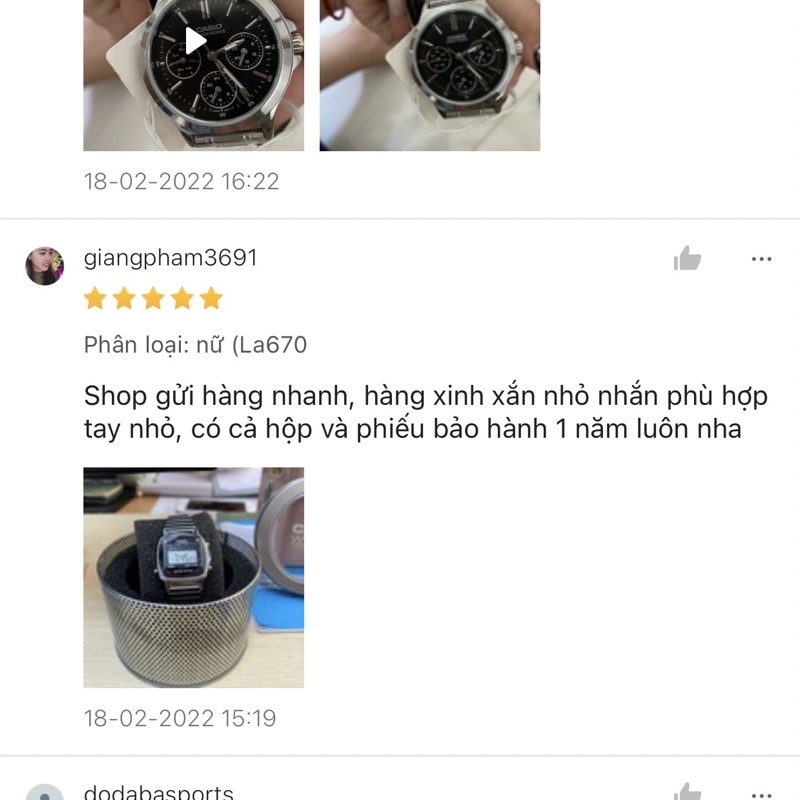Open more options for giangpham3691's review
This screenshot has width=800, height=800.
[761, 259]
